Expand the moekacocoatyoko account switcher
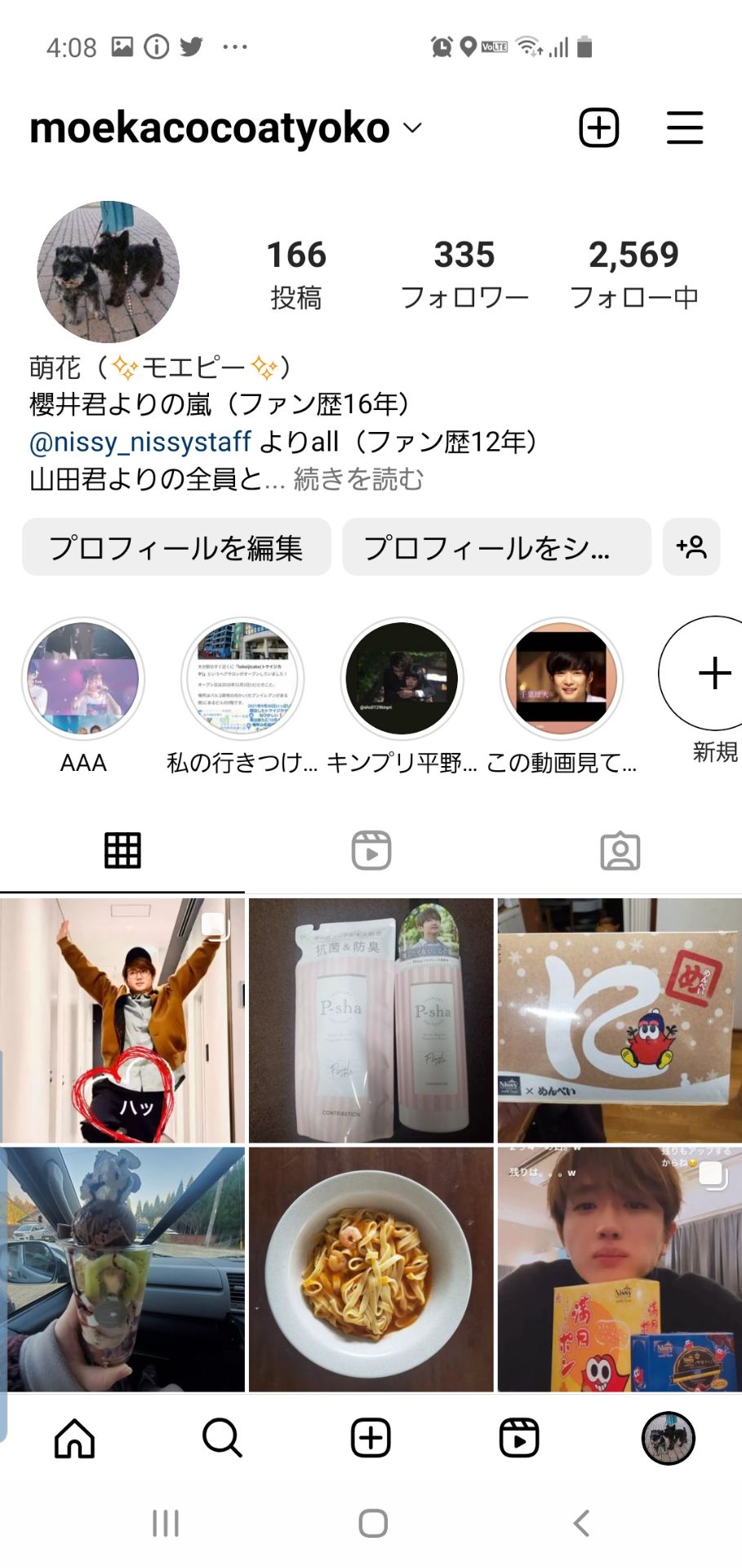Viewport: 742px width, 1568px height. pos(413,128)
